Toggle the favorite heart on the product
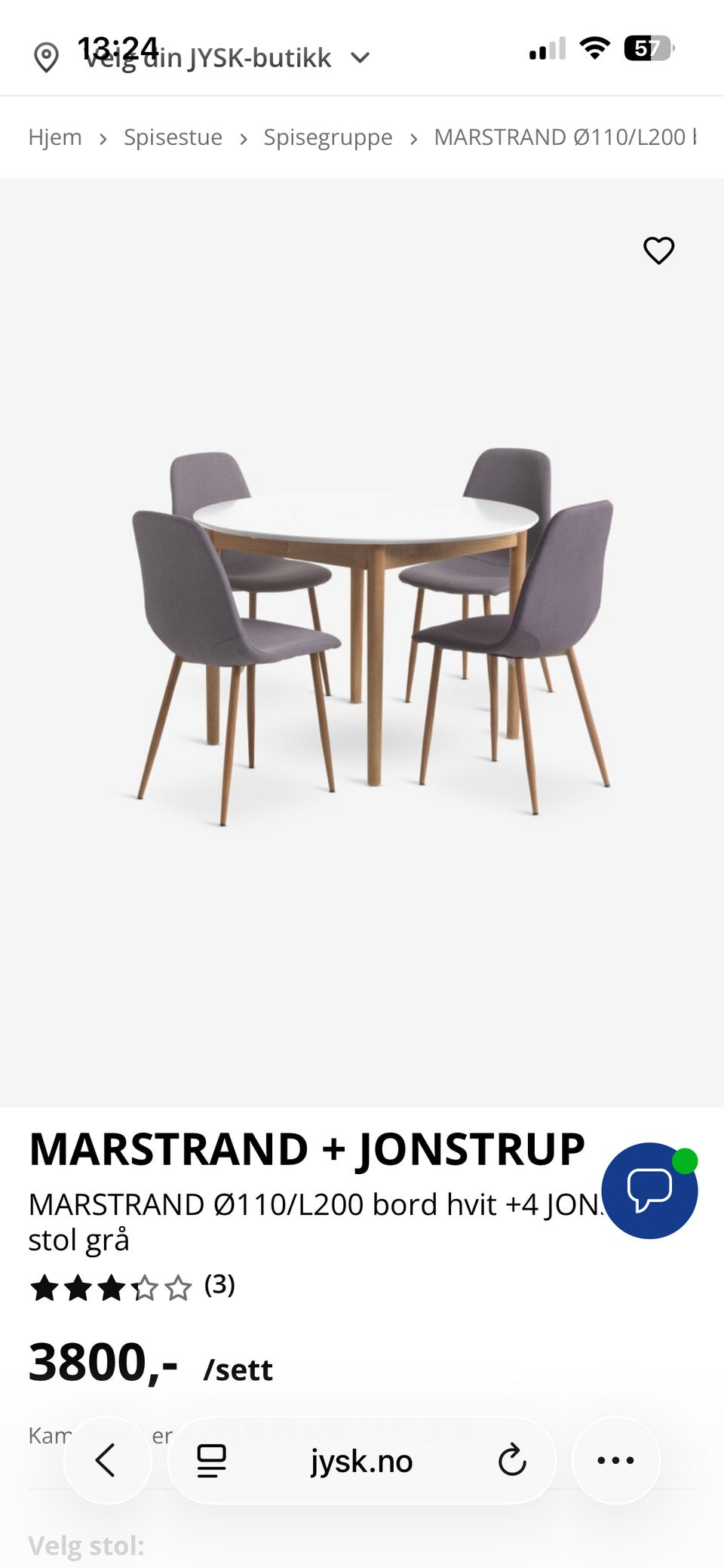The image size is (724, 1568). [x=658, y=251]
